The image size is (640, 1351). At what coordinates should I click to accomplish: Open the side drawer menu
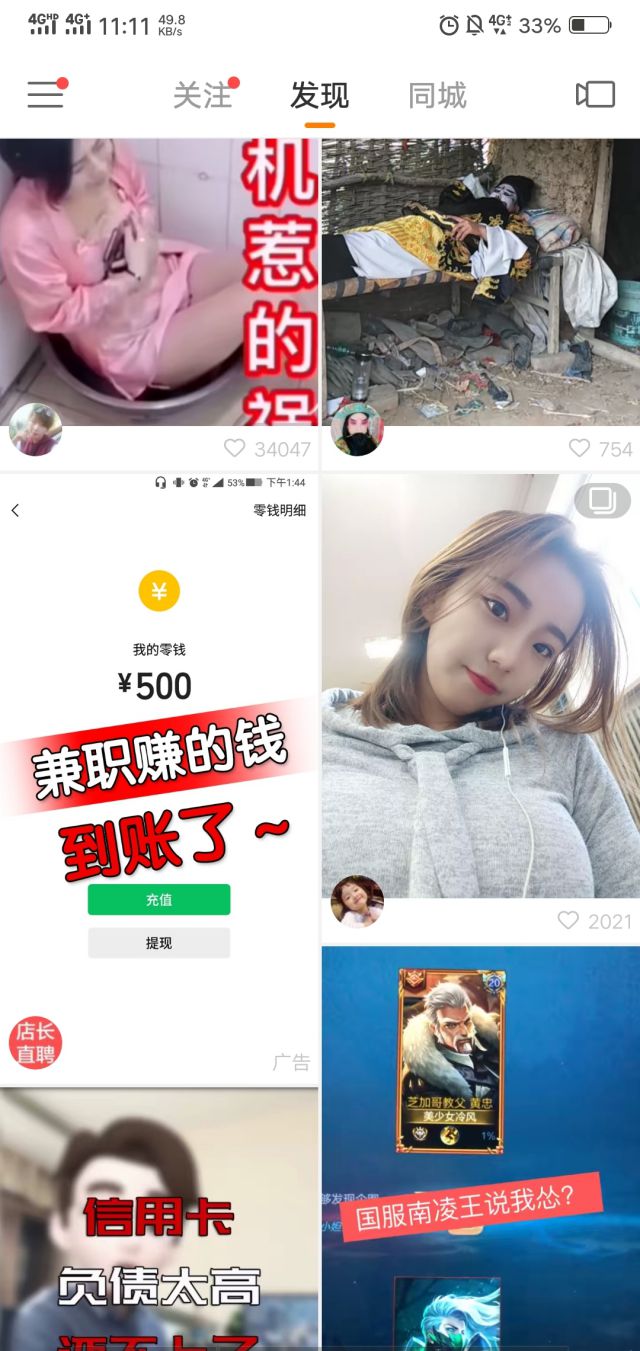[45, 94]
